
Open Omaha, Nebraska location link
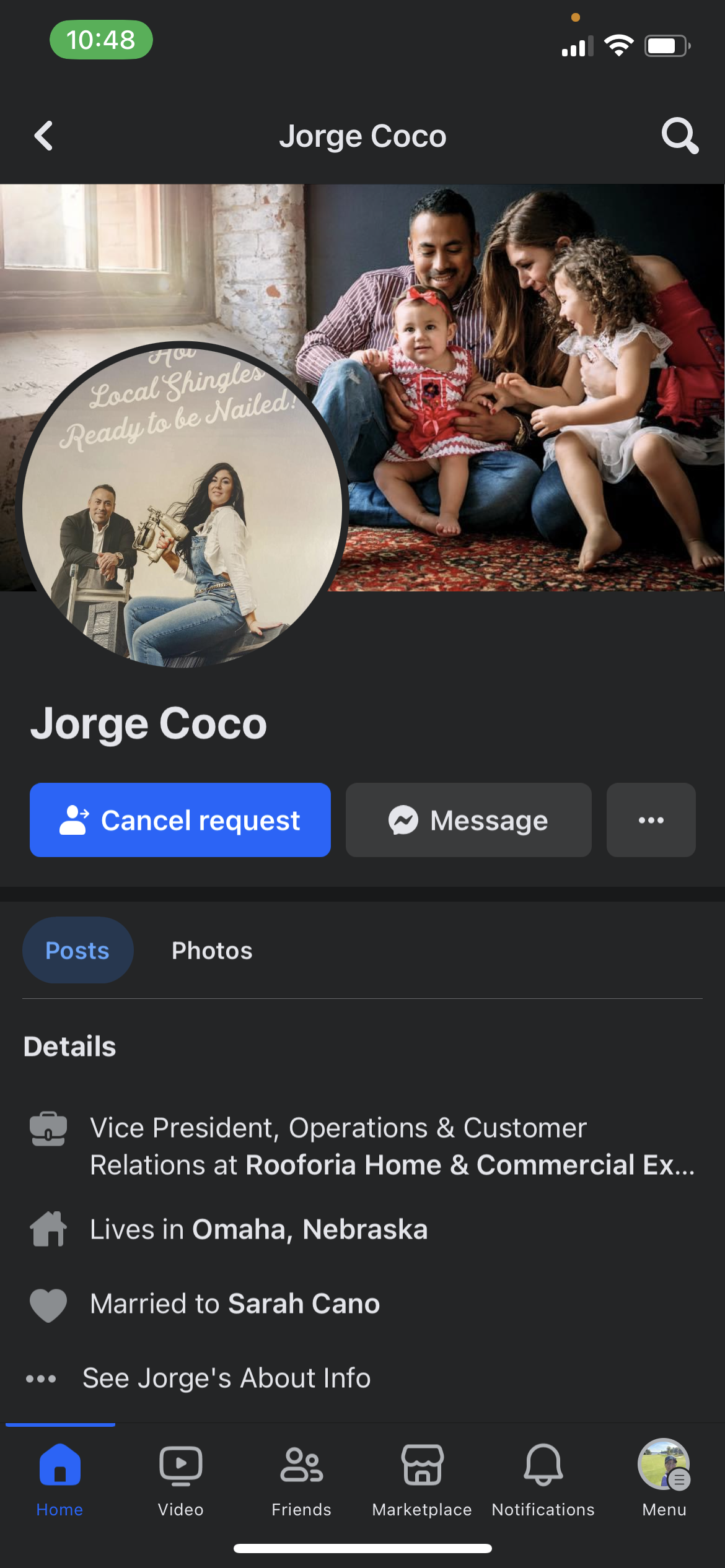(x=310, y=1229)
